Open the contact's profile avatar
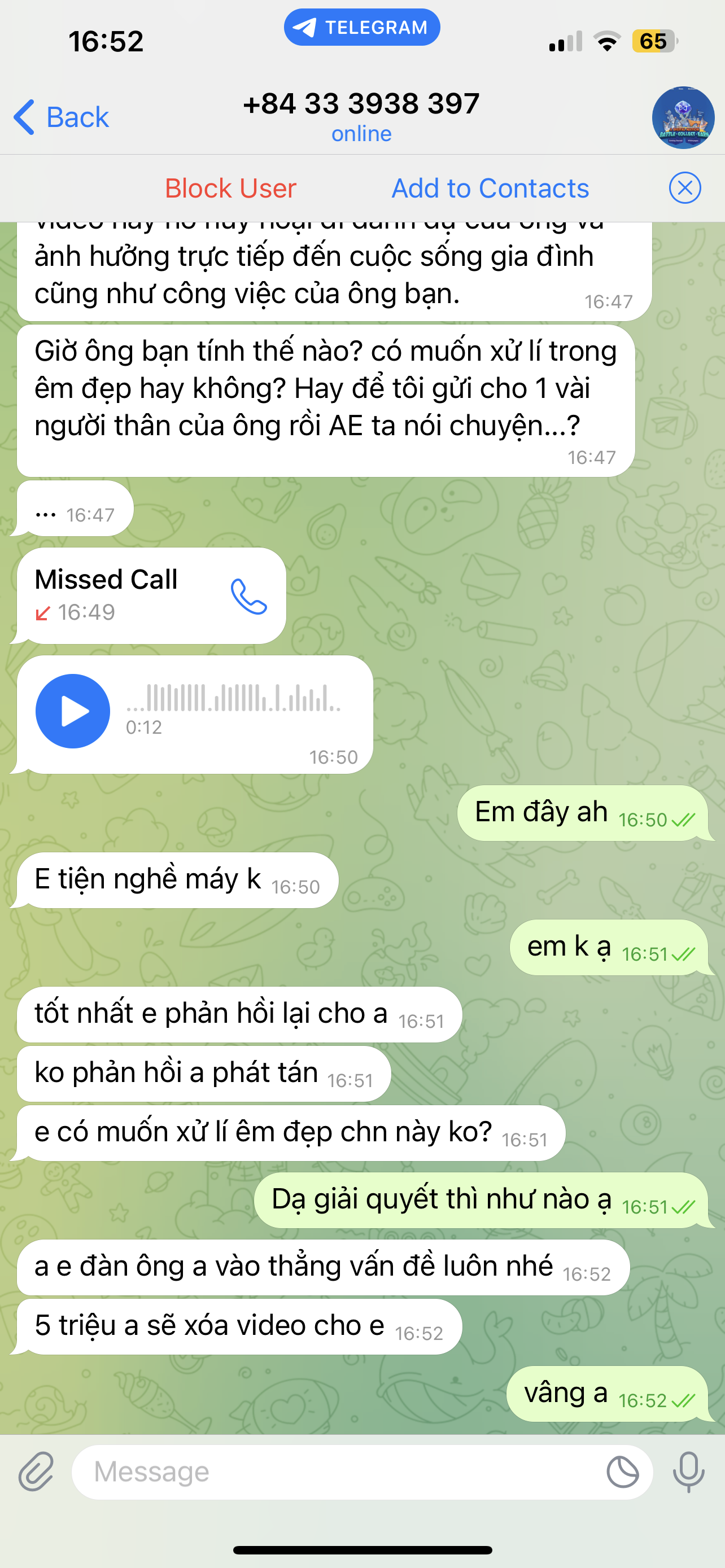 click(683, 117)
